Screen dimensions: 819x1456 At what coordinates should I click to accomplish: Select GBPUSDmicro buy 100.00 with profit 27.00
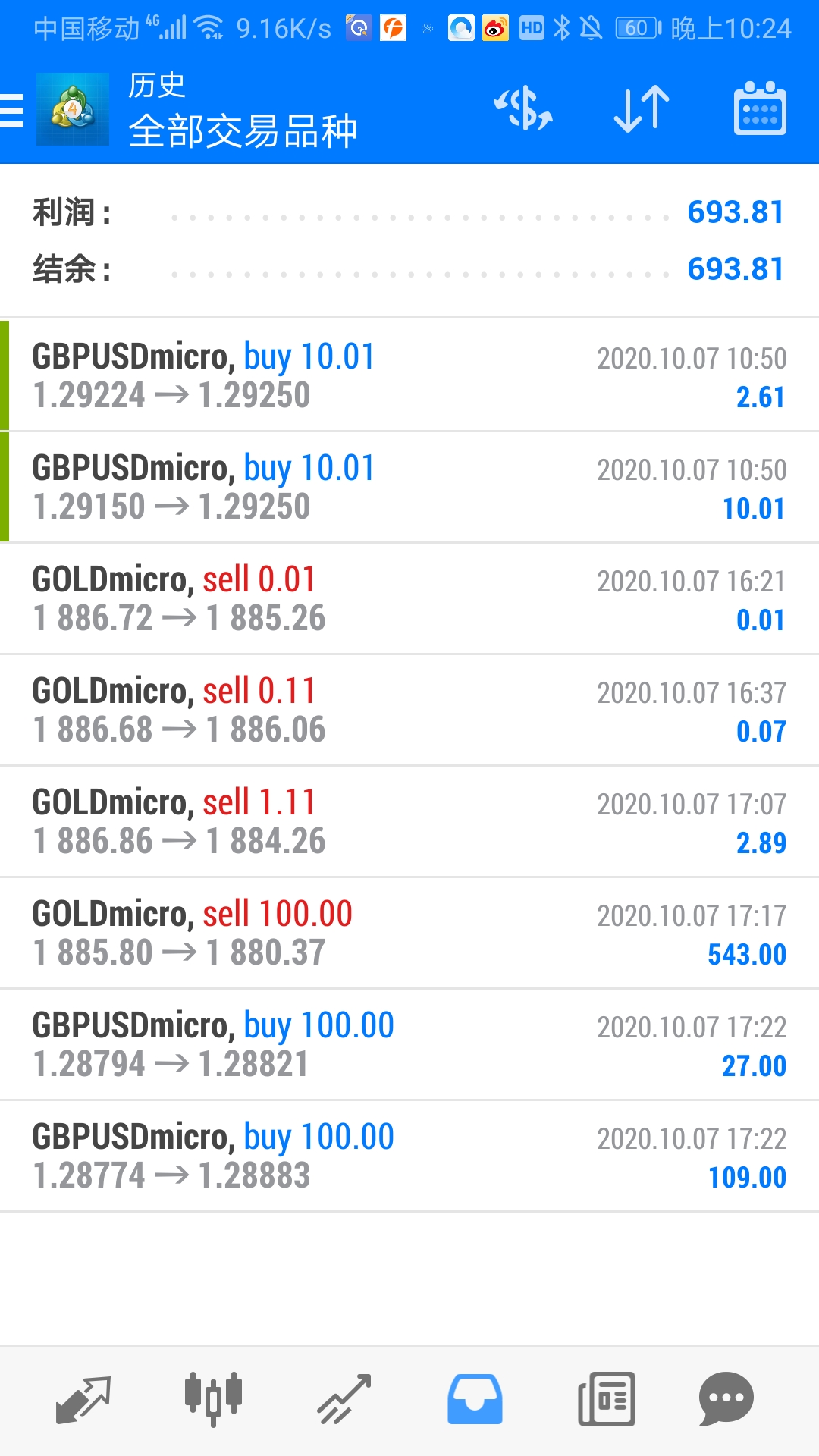tap(409, 1044)
